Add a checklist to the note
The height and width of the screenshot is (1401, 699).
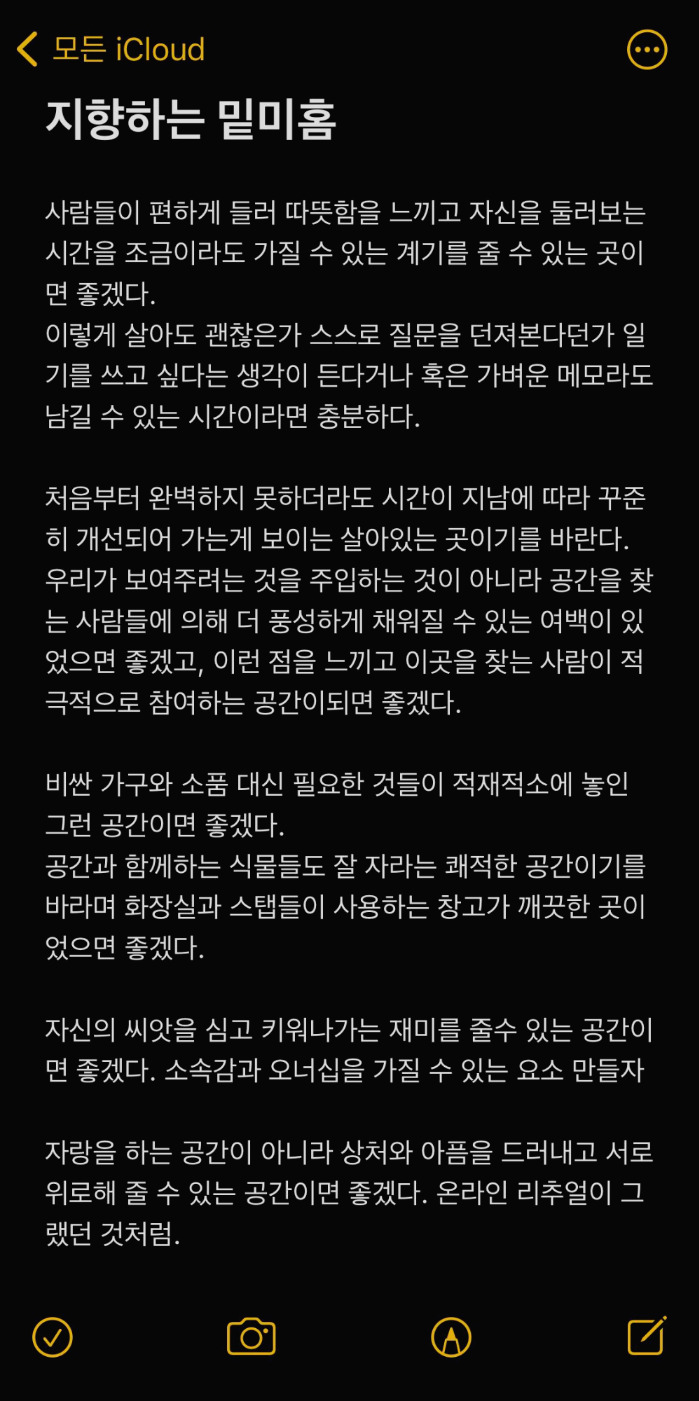coord(52,1337)
